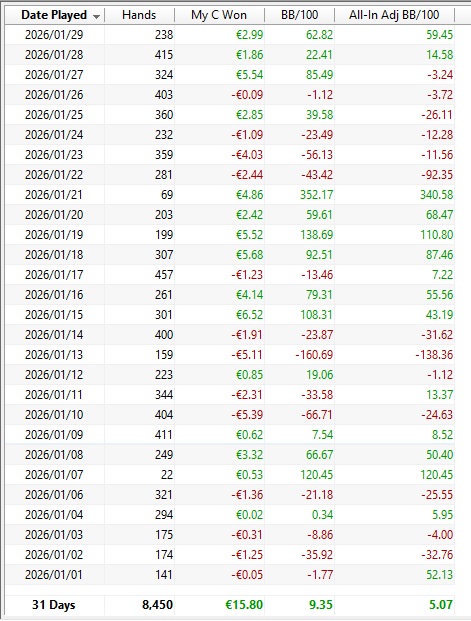This screenshot has height=621, width=471.
Task: Sort by the My C Won header
Action: [x=219, y=15]
